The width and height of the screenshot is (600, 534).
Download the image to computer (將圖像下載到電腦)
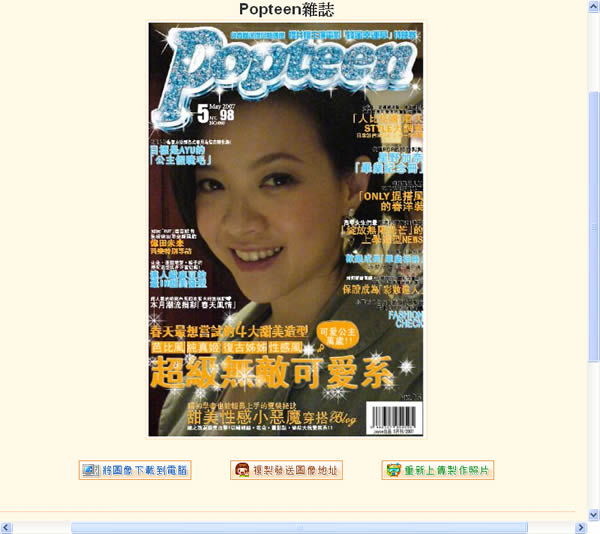coord(135,470)
